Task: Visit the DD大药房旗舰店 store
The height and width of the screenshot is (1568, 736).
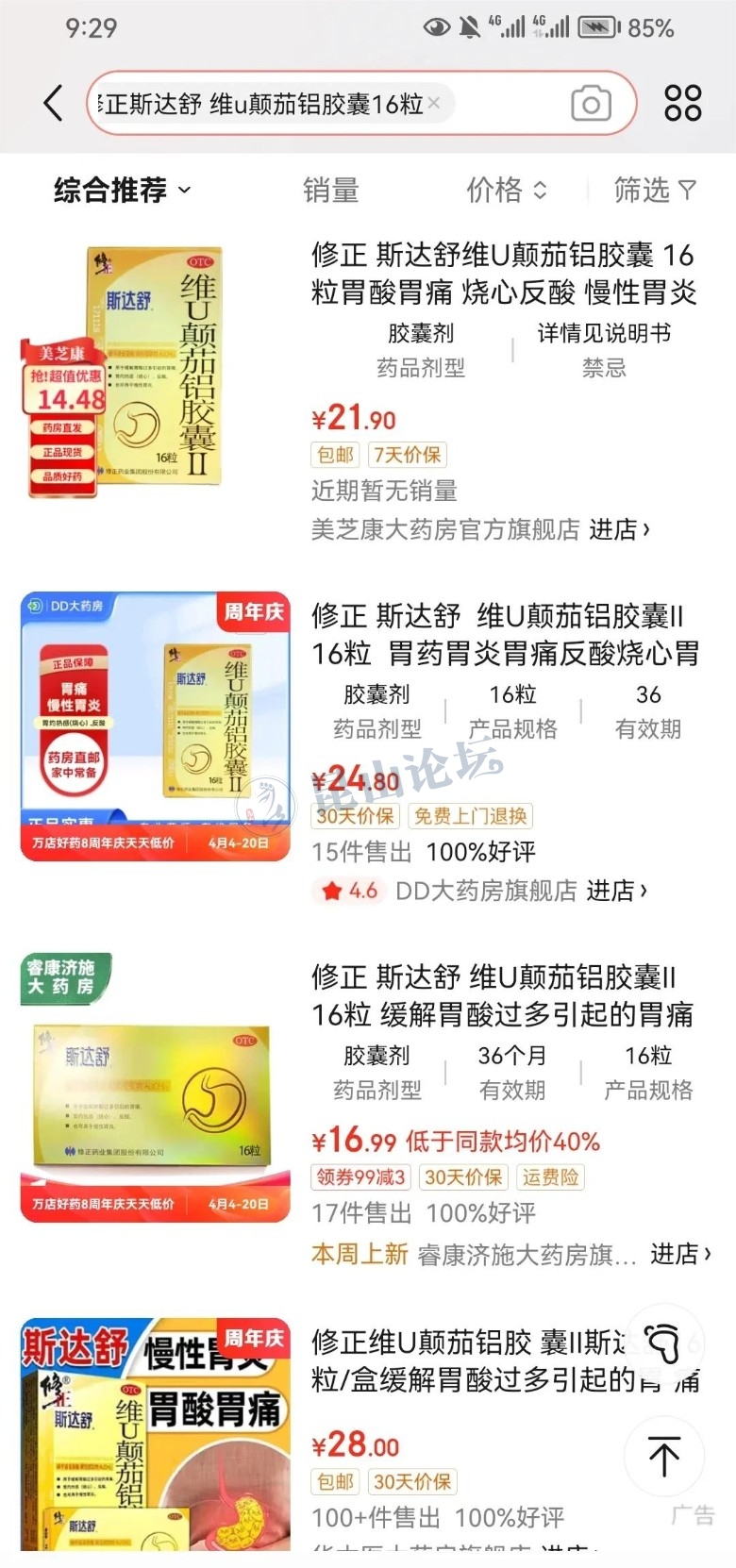Action: (x=522, y=891)
